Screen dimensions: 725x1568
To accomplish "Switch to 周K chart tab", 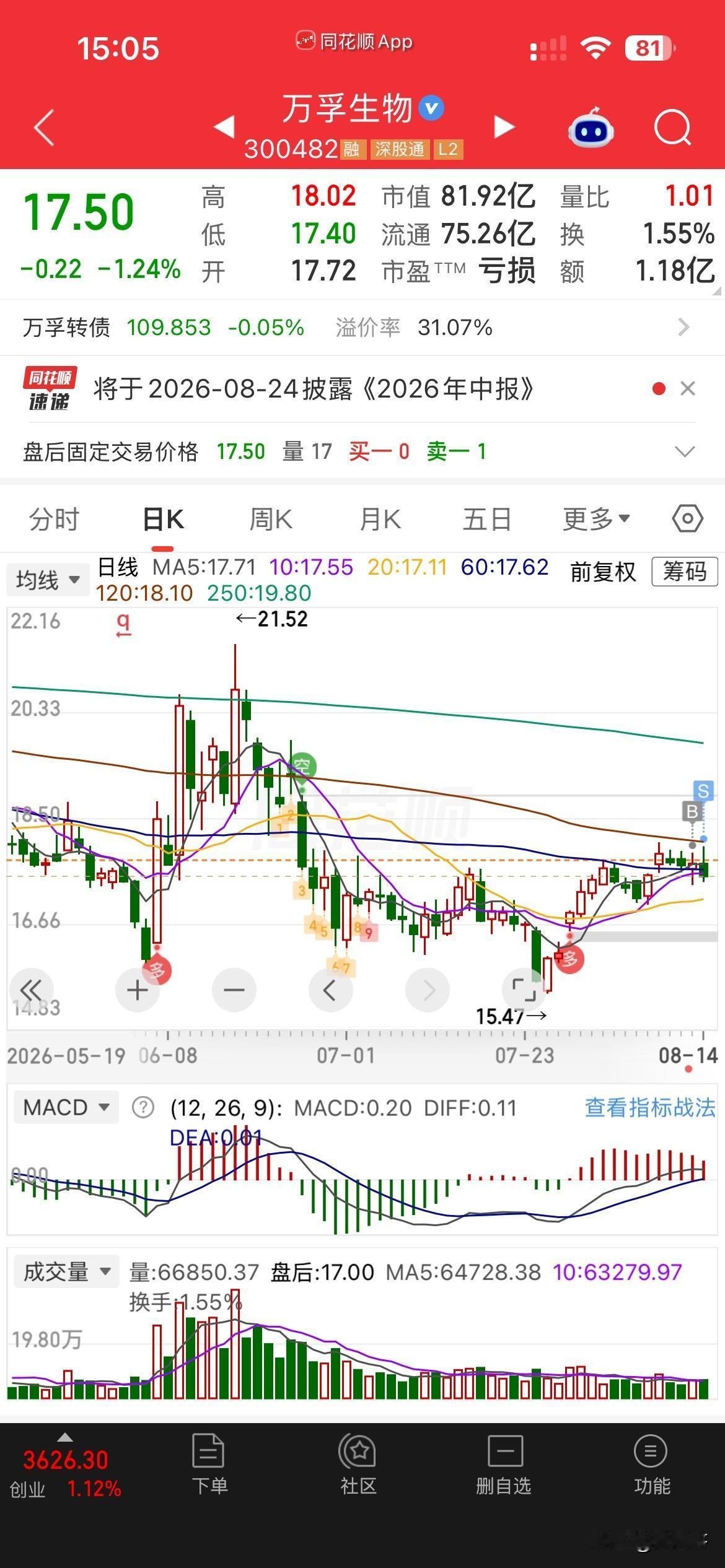I will pos(271,519).
